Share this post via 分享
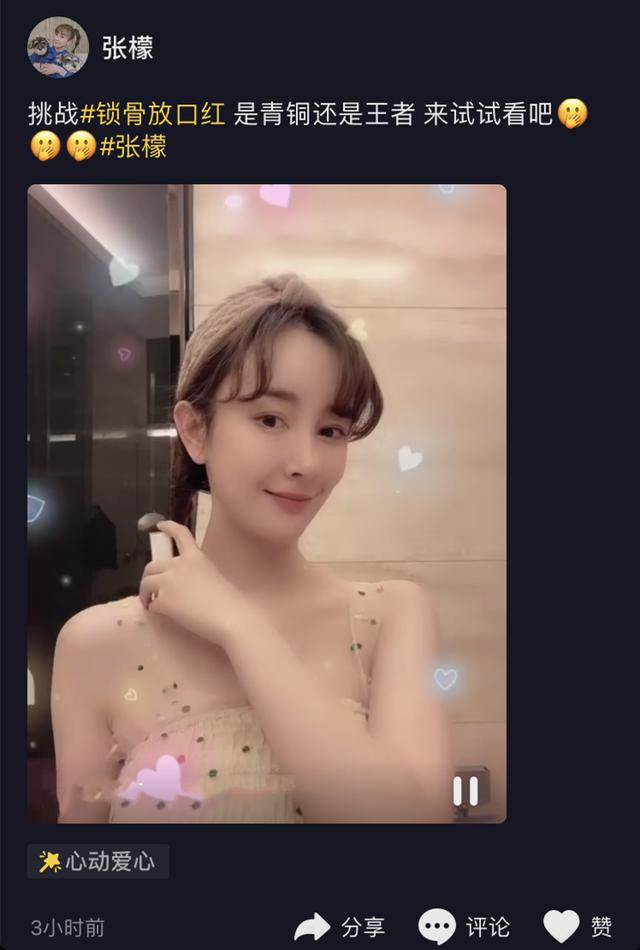Viewport: 640px width, 950px height. (340, 926)
